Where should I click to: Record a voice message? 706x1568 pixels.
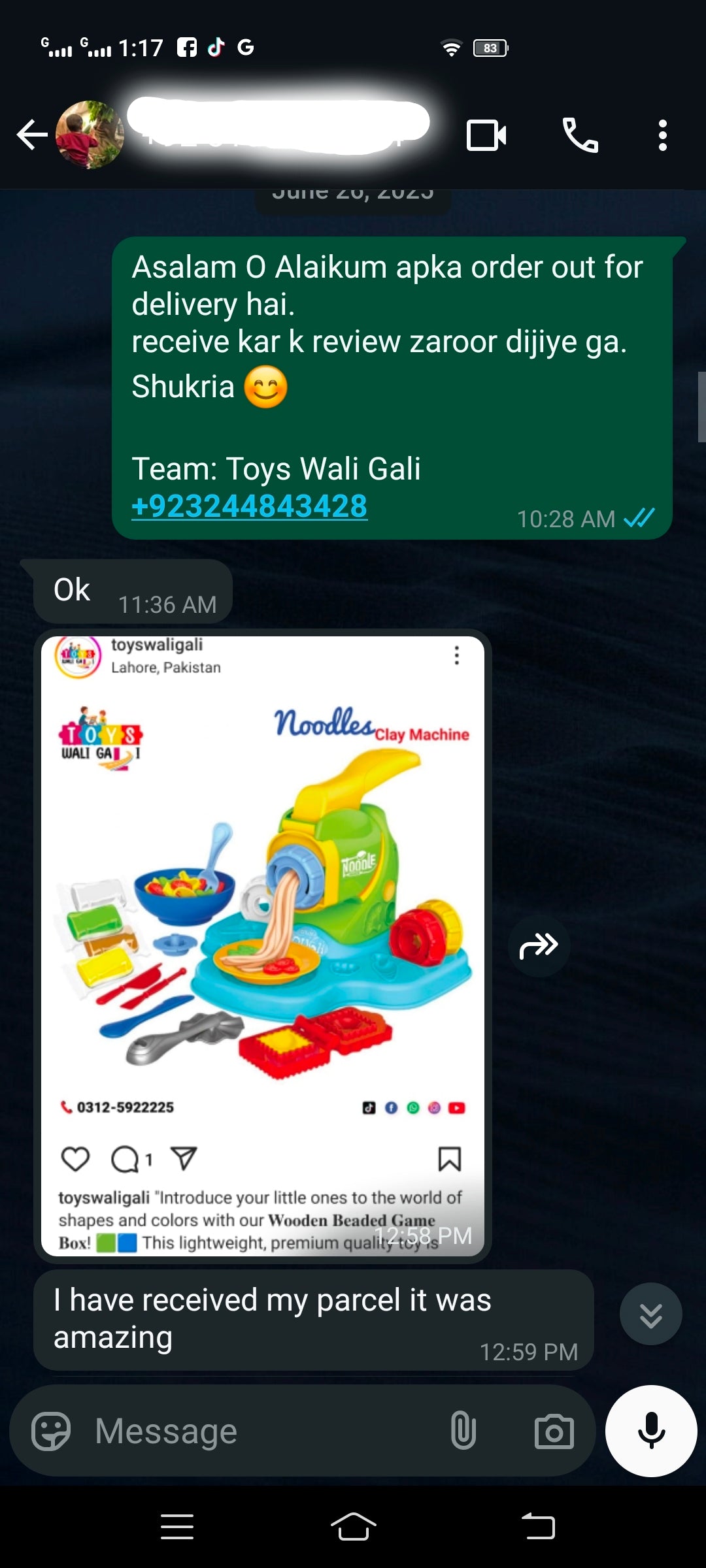tap(651, 1431)
